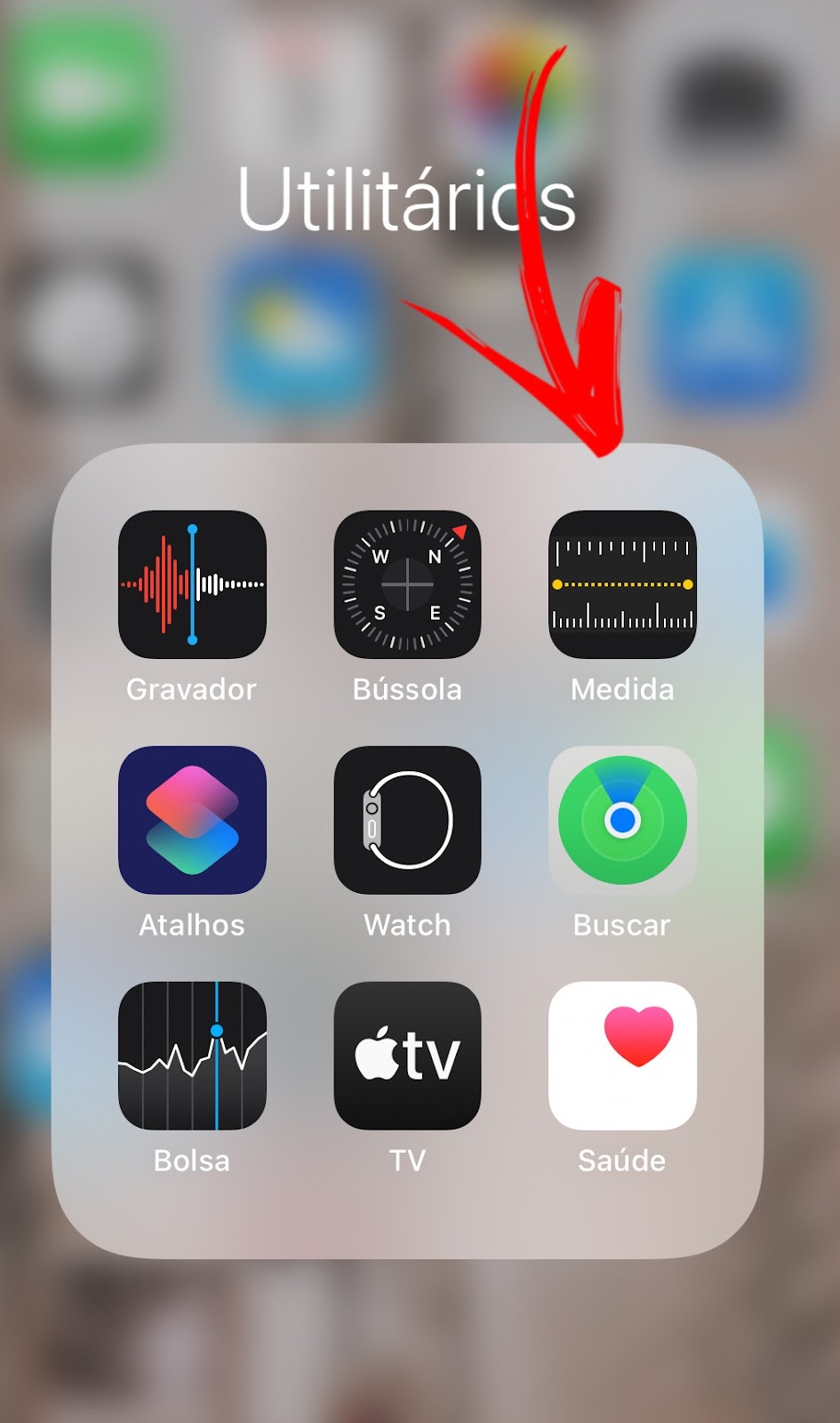Open the Atalhos shortcuts app

tap(192, 820)
